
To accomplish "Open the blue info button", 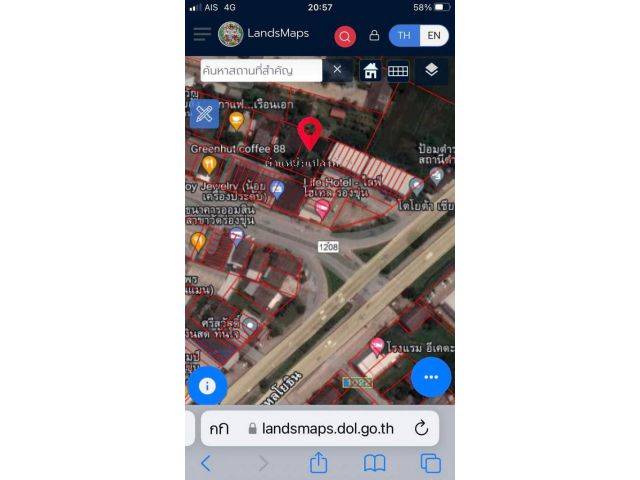I will point(207,385).
